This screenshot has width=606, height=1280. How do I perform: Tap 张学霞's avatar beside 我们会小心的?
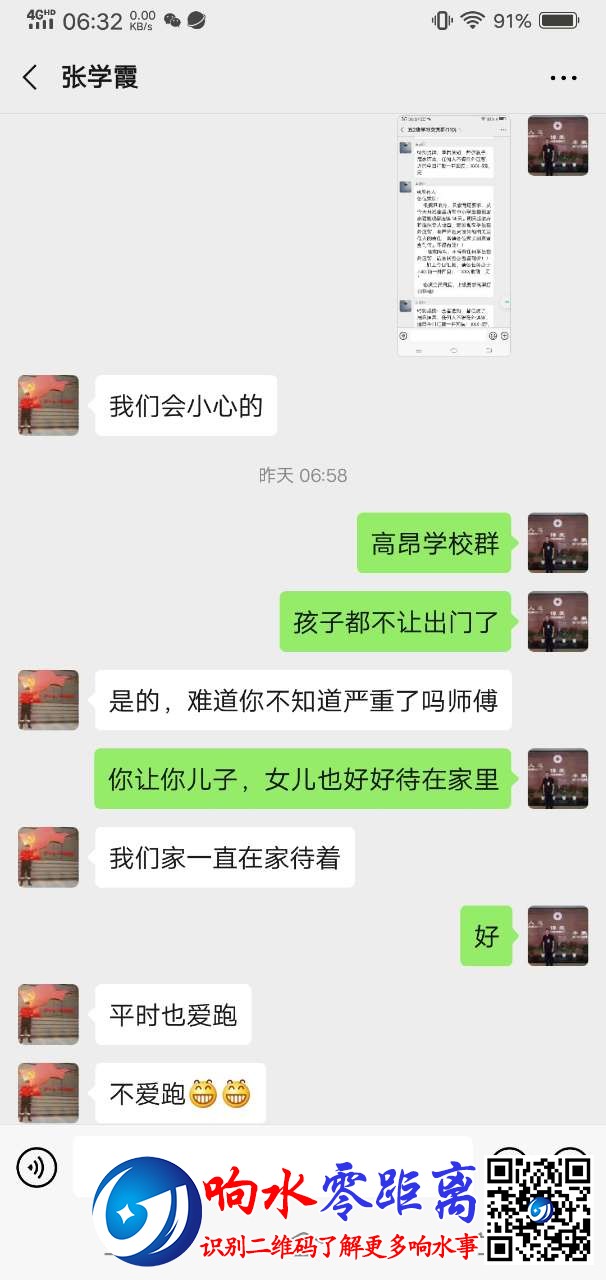48,405
